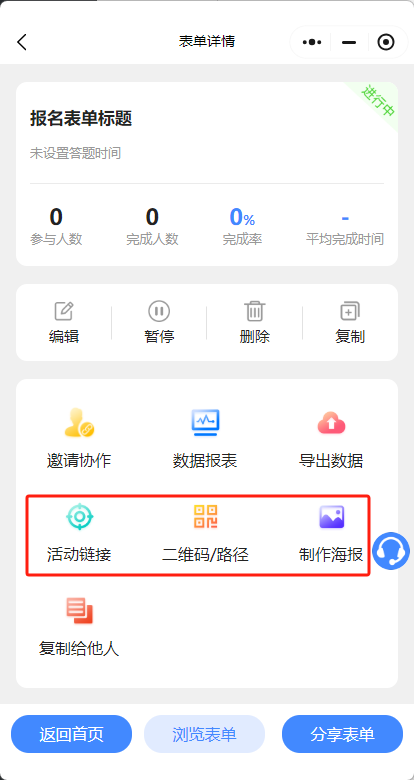Tap 编辑 to edit the form
The image size is (414, 780).
point(64,323)
